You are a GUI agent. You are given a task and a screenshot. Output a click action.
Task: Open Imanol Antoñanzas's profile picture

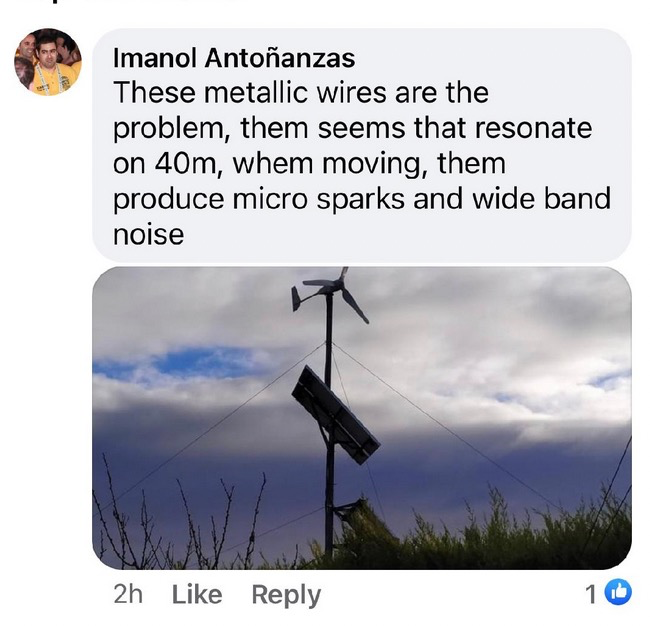click(x=48, y=63)
